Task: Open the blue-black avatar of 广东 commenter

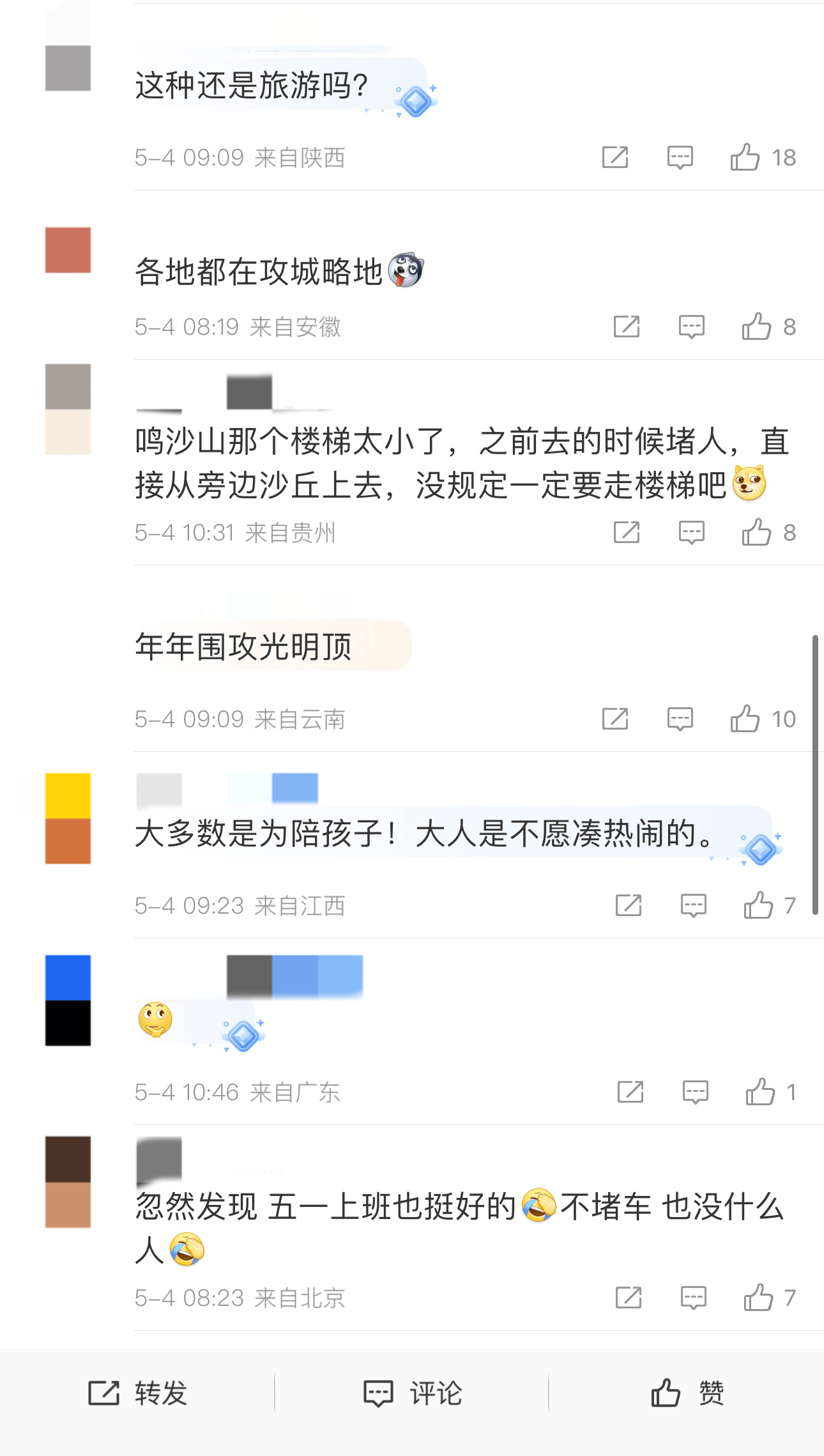Action: click(x=68, y=1000)
